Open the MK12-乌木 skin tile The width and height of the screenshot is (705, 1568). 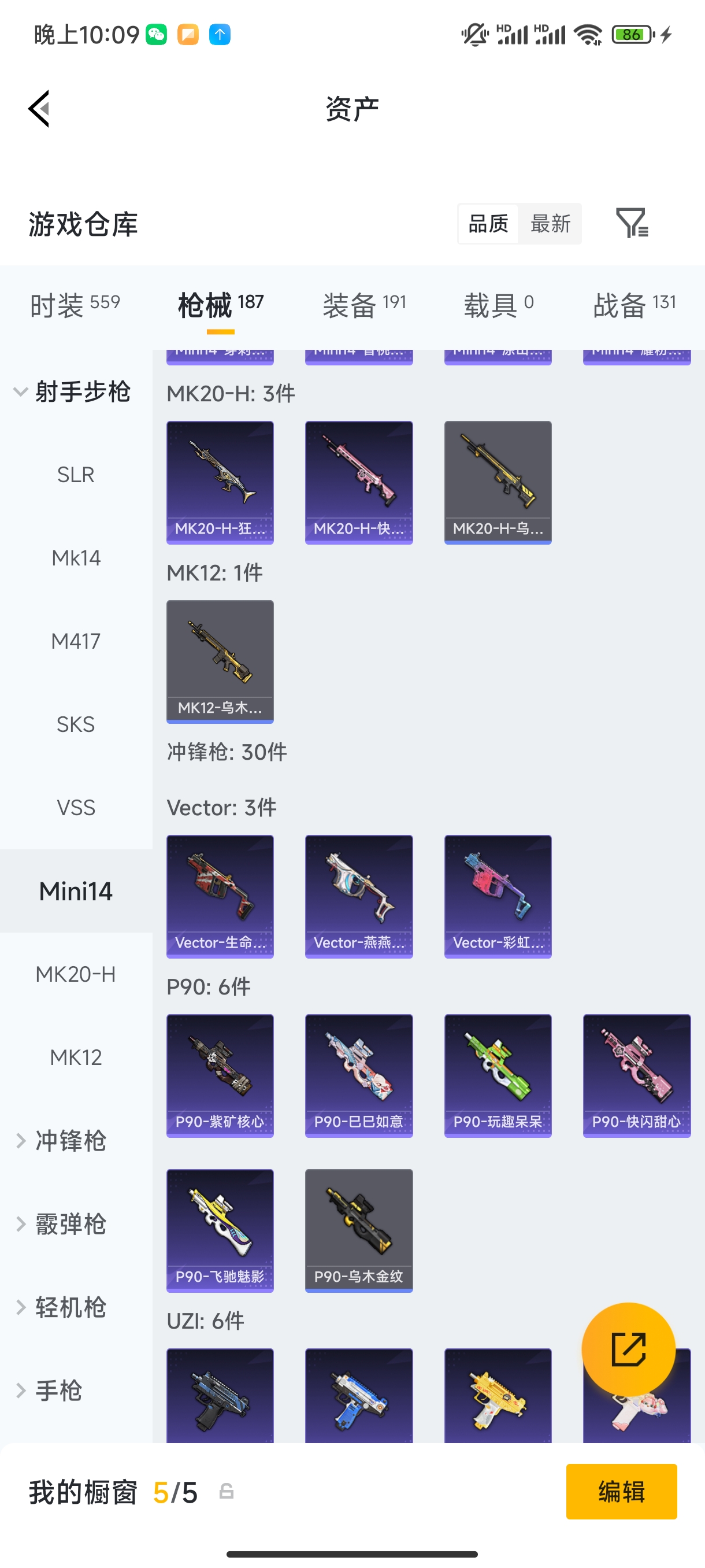[220, 661]
